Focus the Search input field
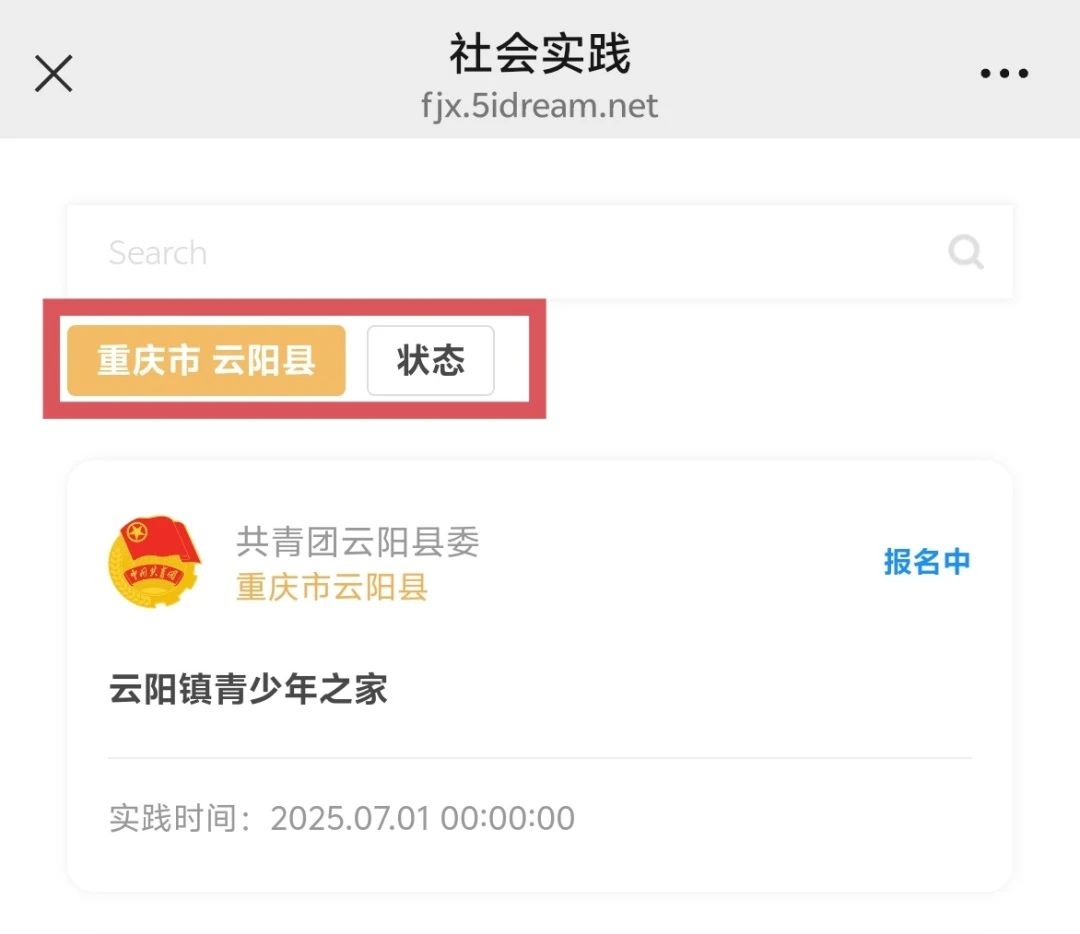 [500, 252]
